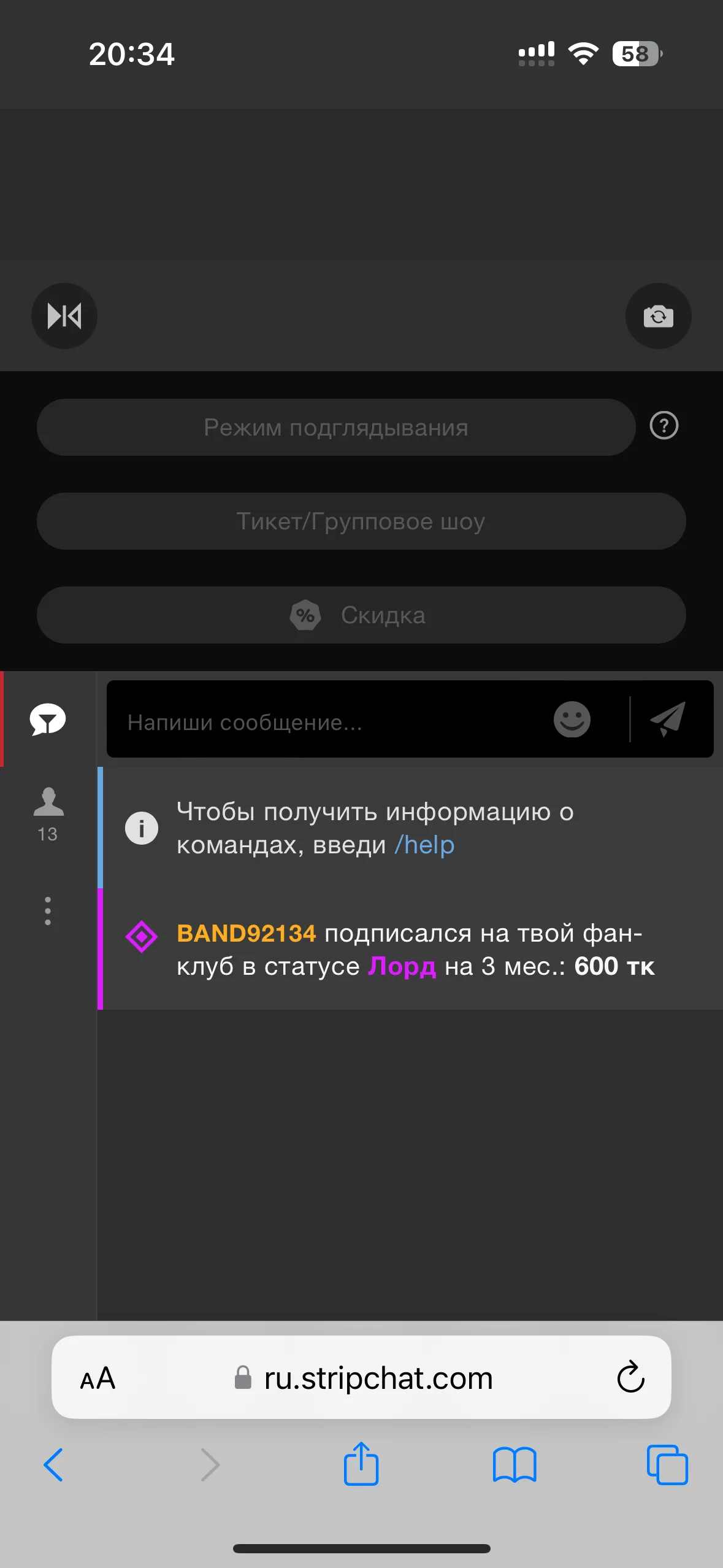The width and height of the screenshot is (723, 1568).
Task: Open the three-dot more menu
Action: click(48, 911)
